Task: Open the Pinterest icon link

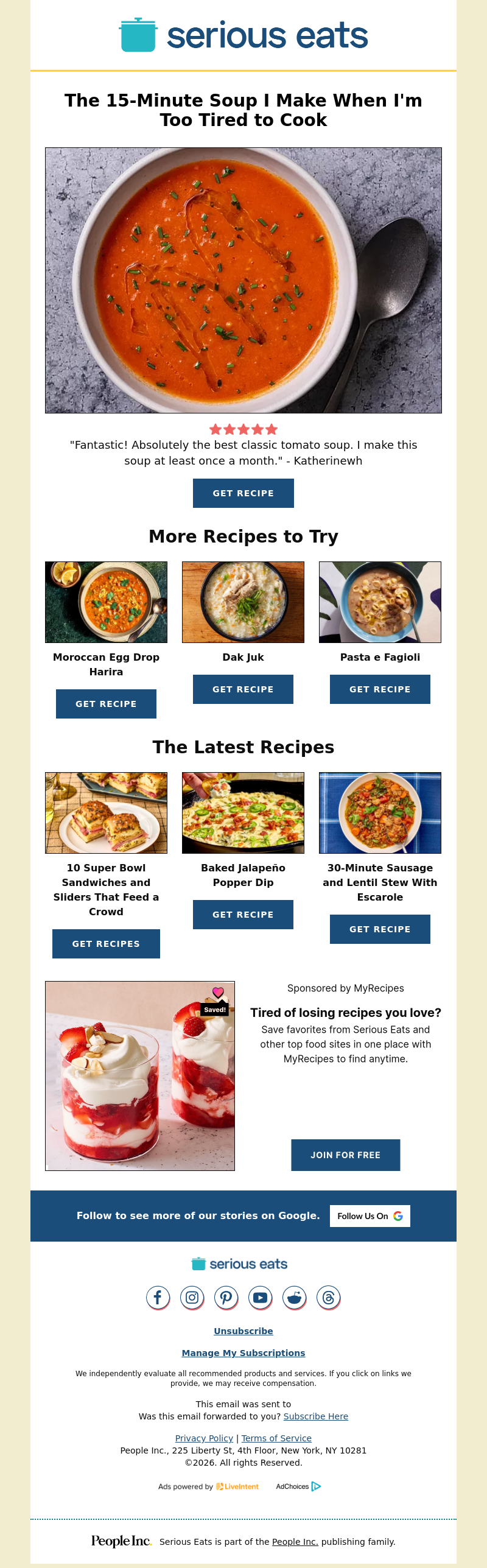Action: coord(226,1297)
